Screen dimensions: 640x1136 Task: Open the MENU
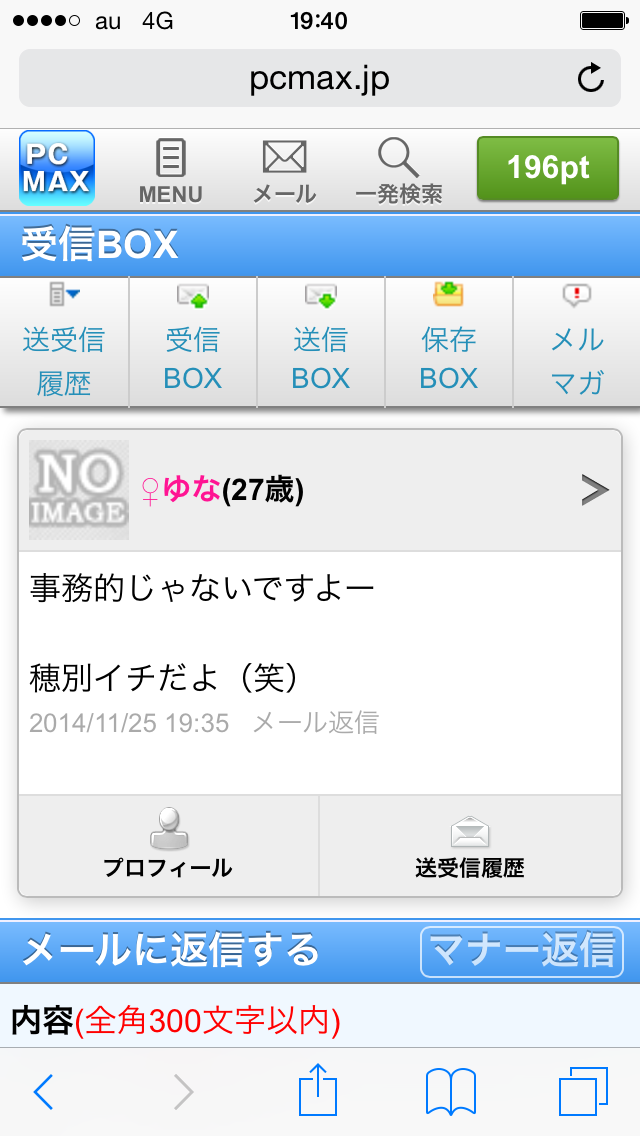pyautogui.click(x=171, y=170)
